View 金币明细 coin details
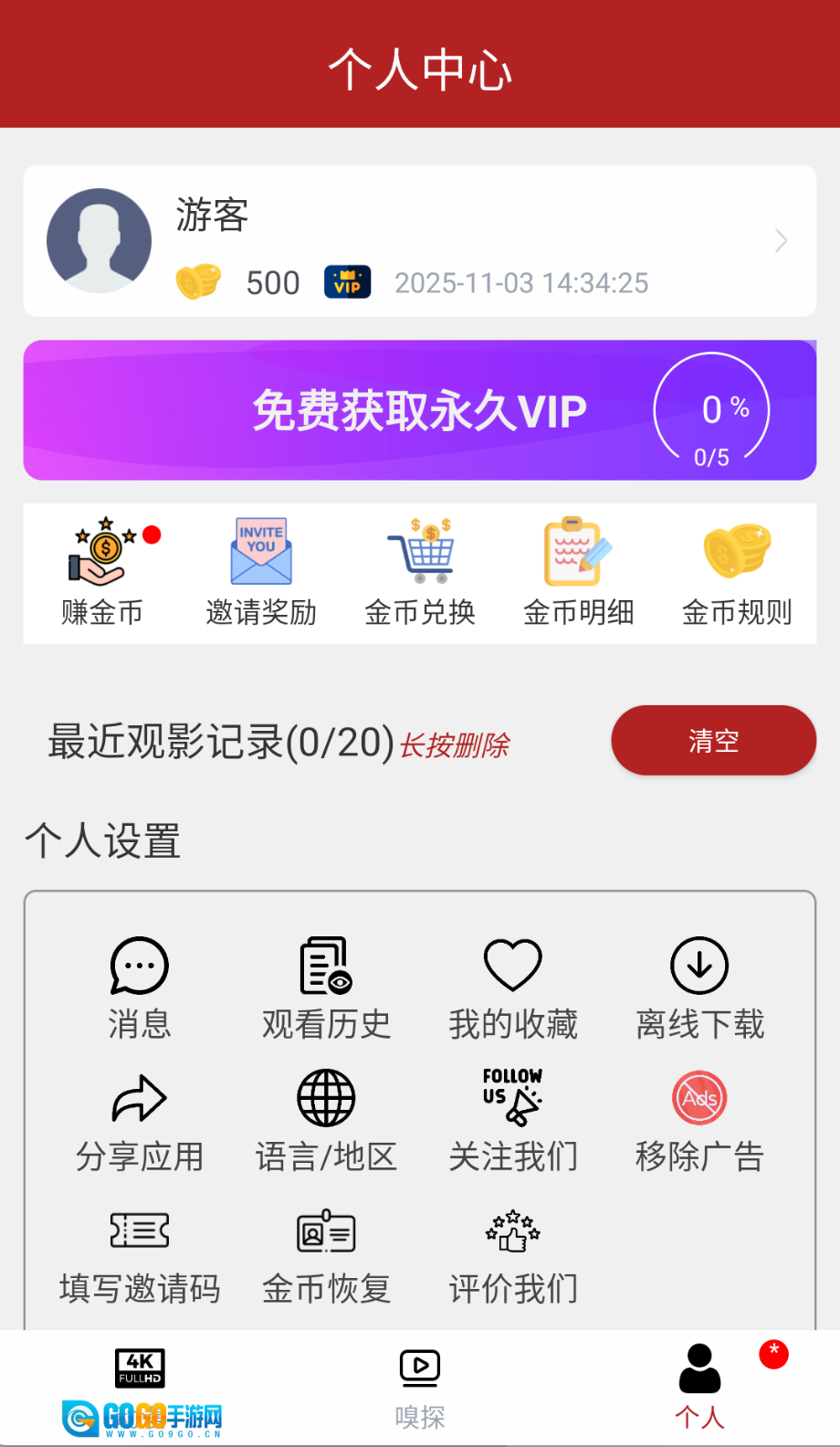 point(578,573)
